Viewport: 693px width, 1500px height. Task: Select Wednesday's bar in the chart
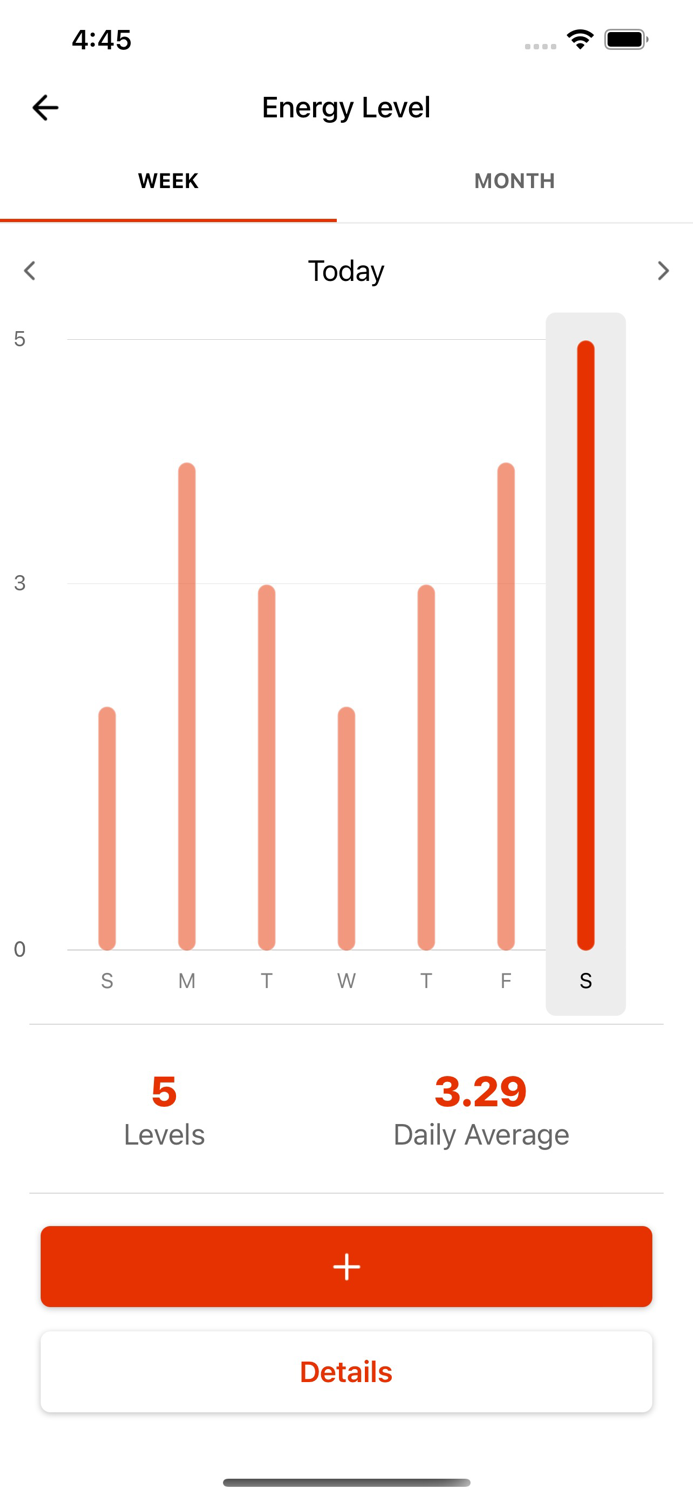(x=346, y=828)
